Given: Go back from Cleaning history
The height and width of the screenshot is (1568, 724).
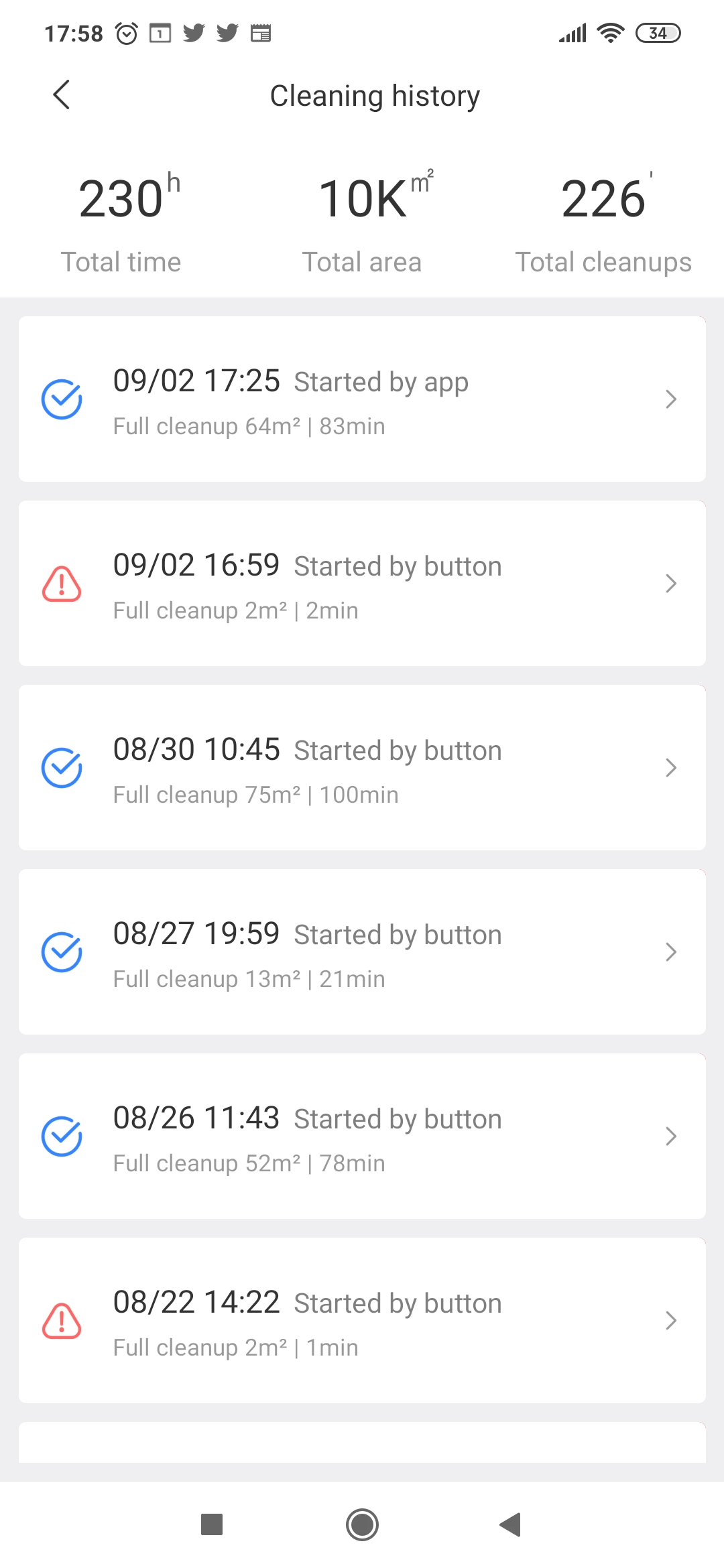Looking at the screenshot, I should 62,94.
